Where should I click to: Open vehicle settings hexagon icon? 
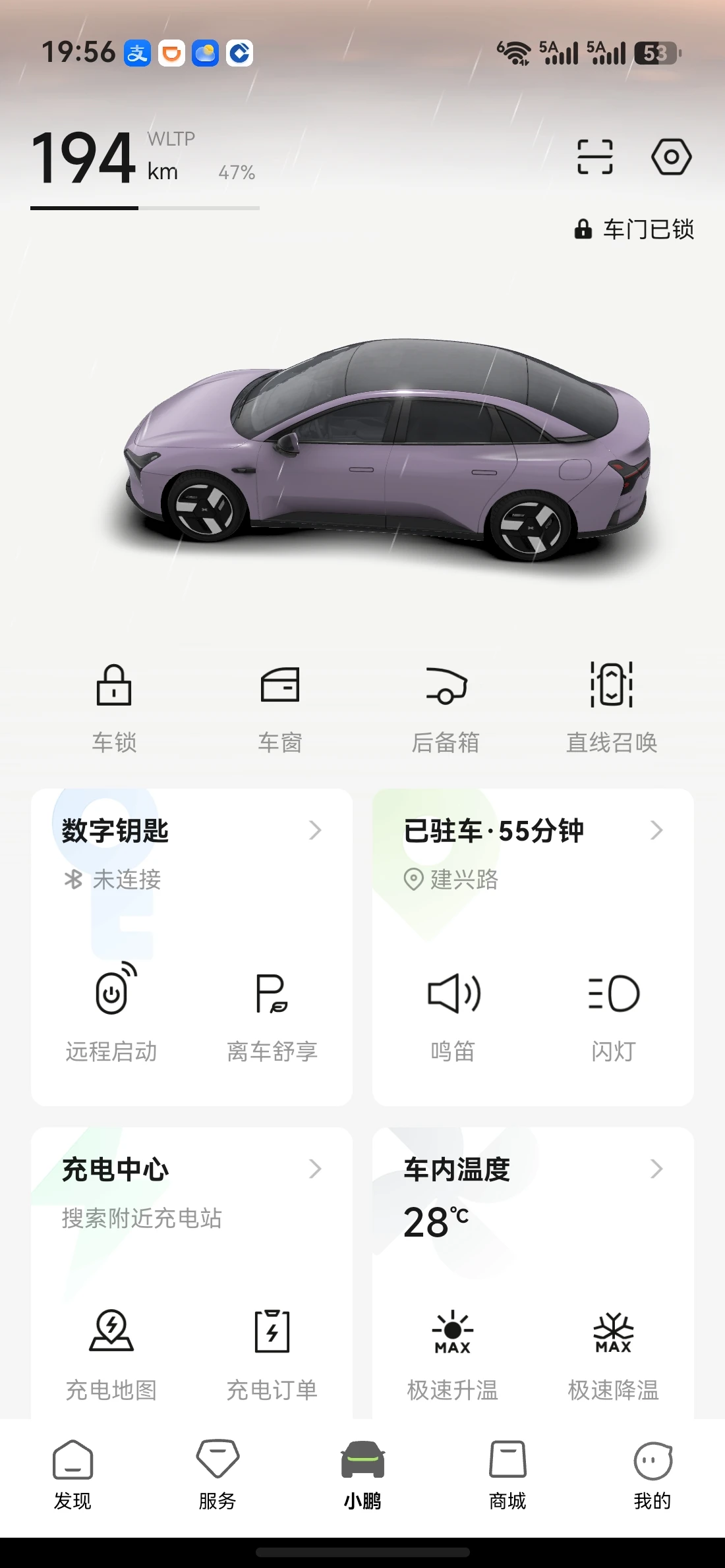pos(671,157)
